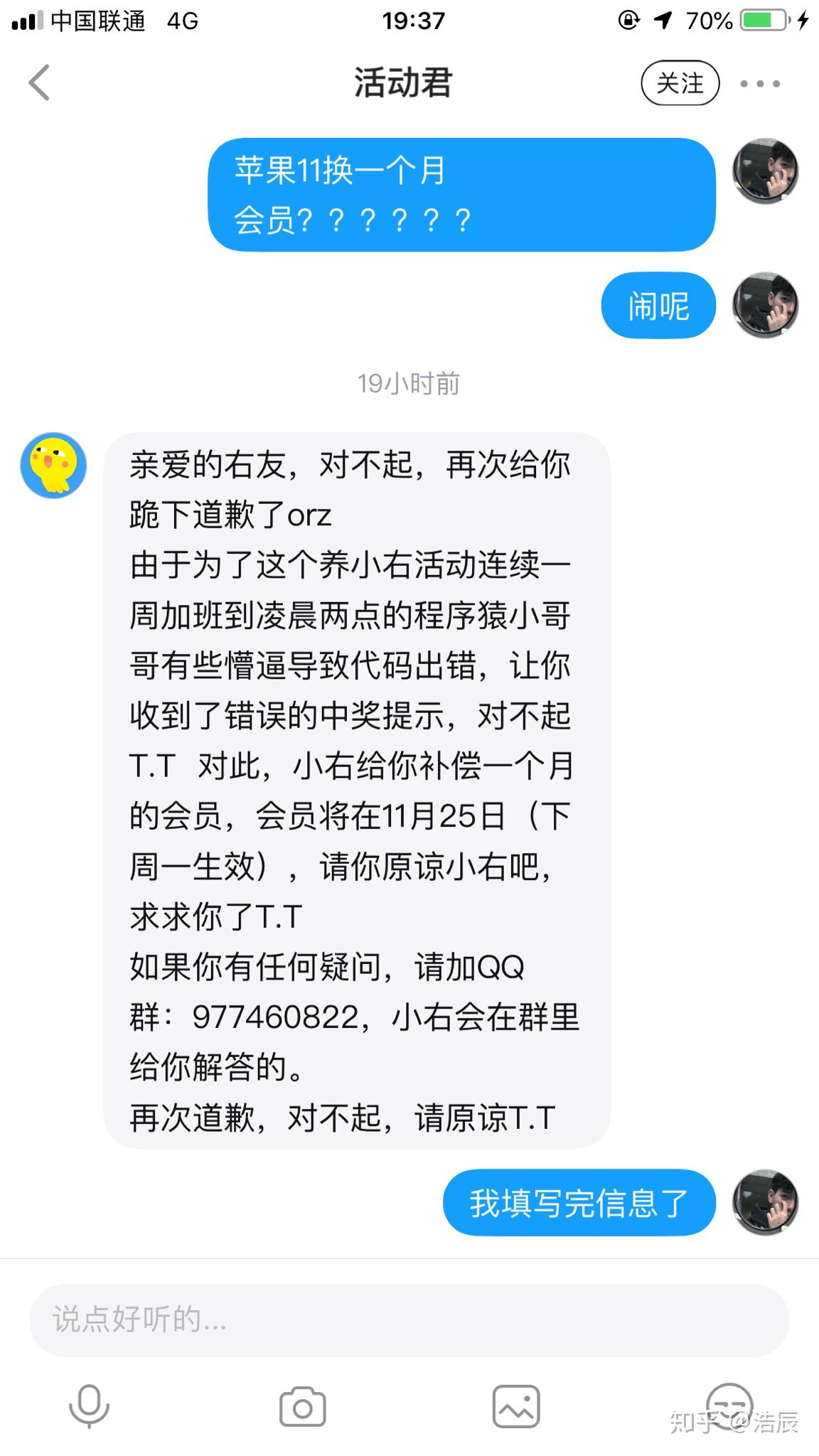Open the emoji panel icon
This screenshot has height=1456, width=819.
tap(729, 1406)
